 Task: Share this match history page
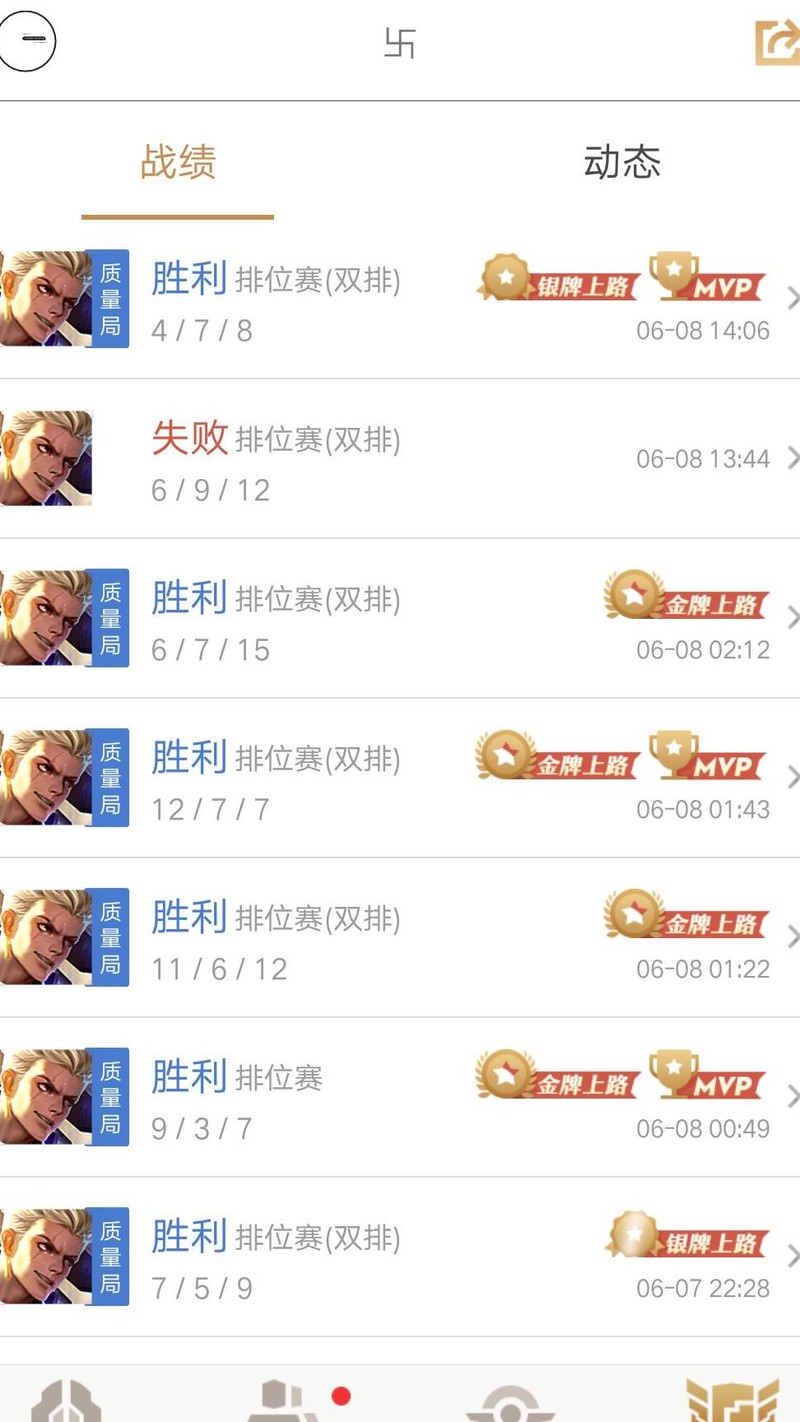click(x=776, y=42)
